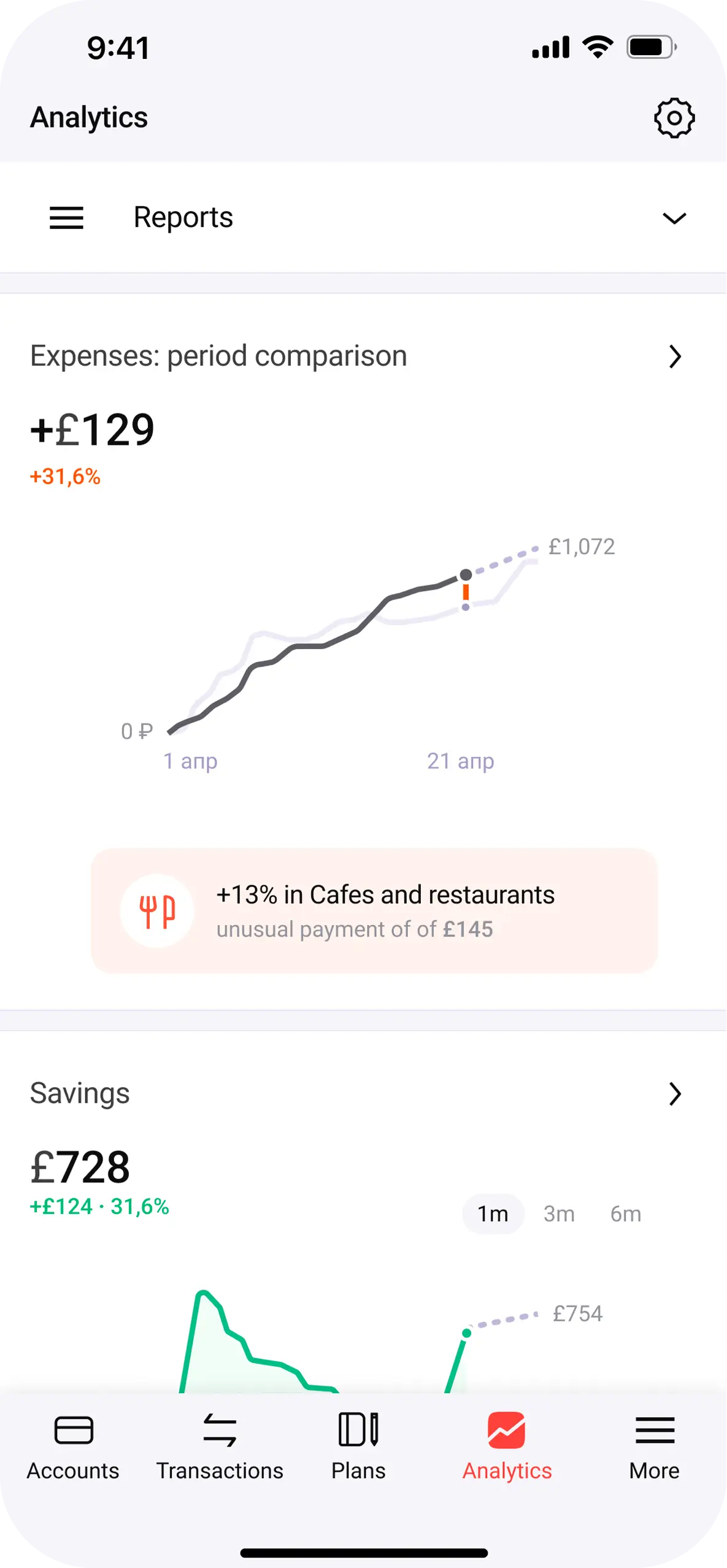The height and width of the screenshot is (1568, 727).
Task: Open the Savings details chevron
Action: pos(675,1093)
